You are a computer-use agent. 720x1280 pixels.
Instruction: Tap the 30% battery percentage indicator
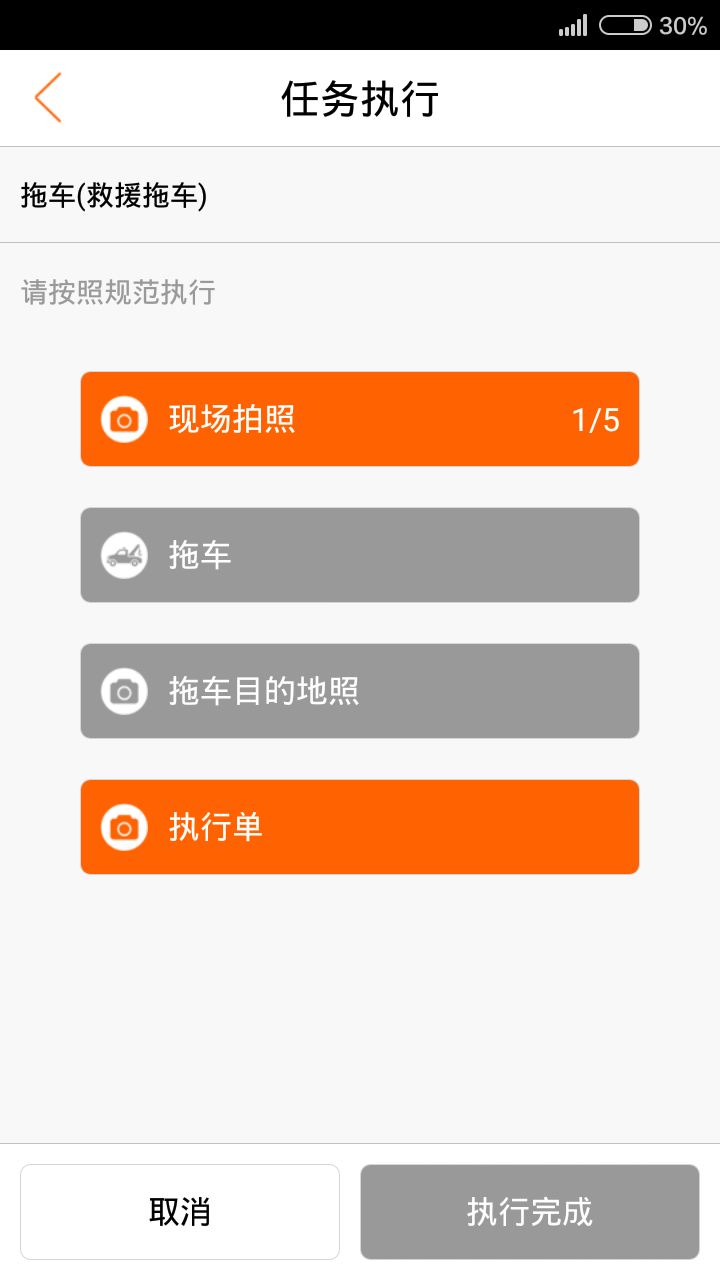[x=684, y=27]
